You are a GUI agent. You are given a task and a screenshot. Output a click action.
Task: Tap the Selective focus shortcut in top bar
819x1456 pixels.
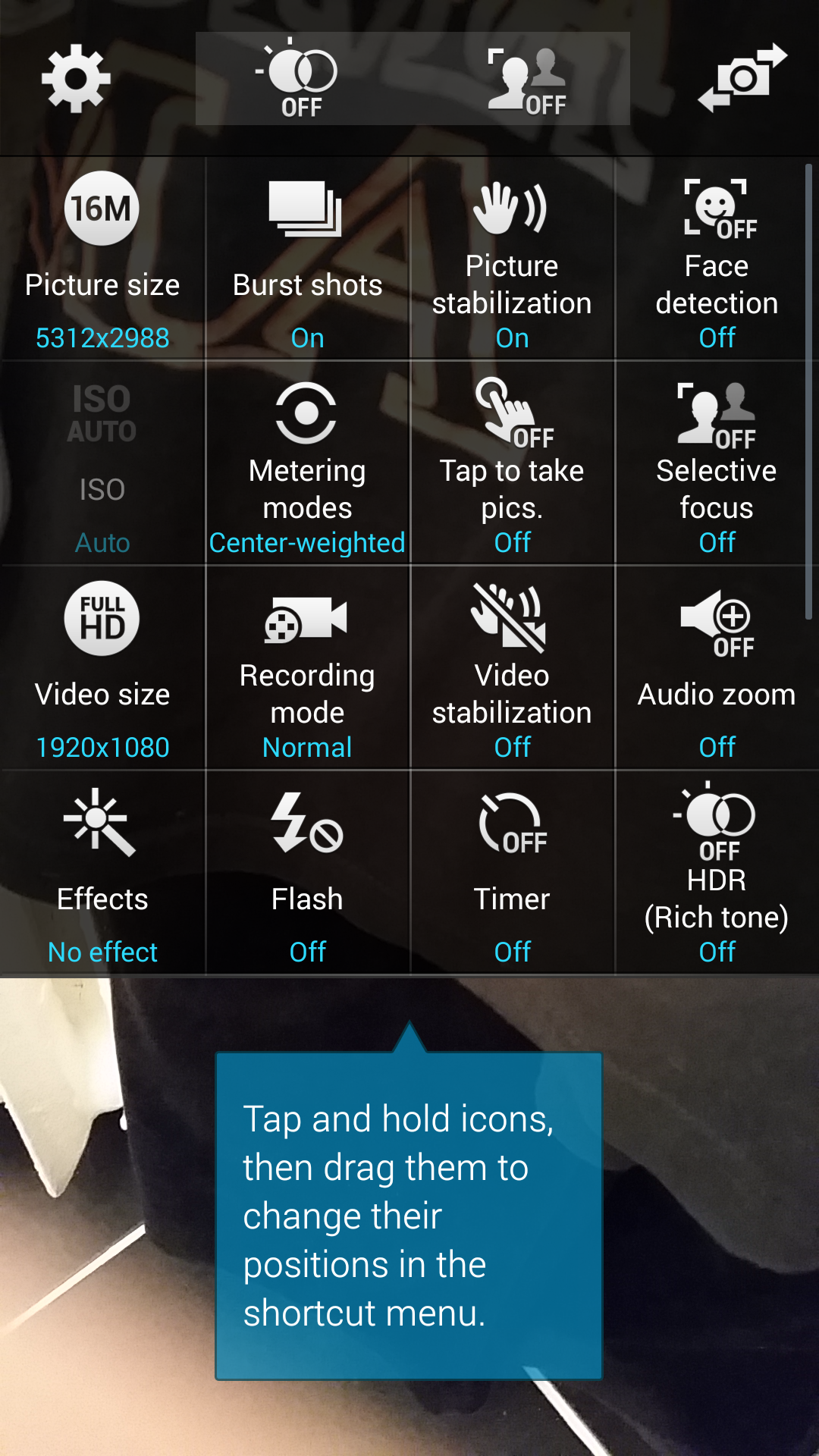click(528, 80)
